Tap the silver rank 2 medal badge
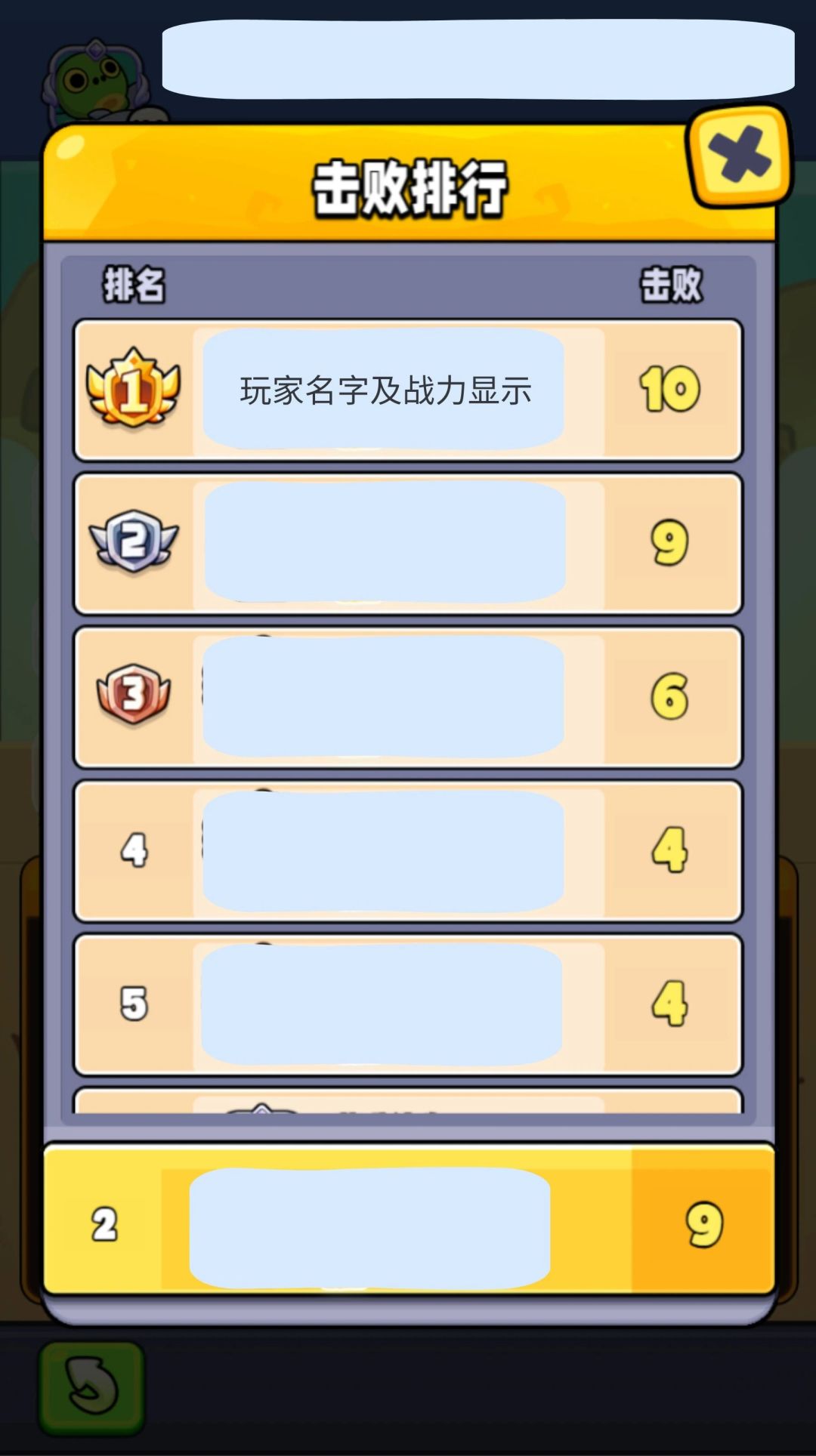The width and height of the screenshot is (816, 1456). (133, 540)
